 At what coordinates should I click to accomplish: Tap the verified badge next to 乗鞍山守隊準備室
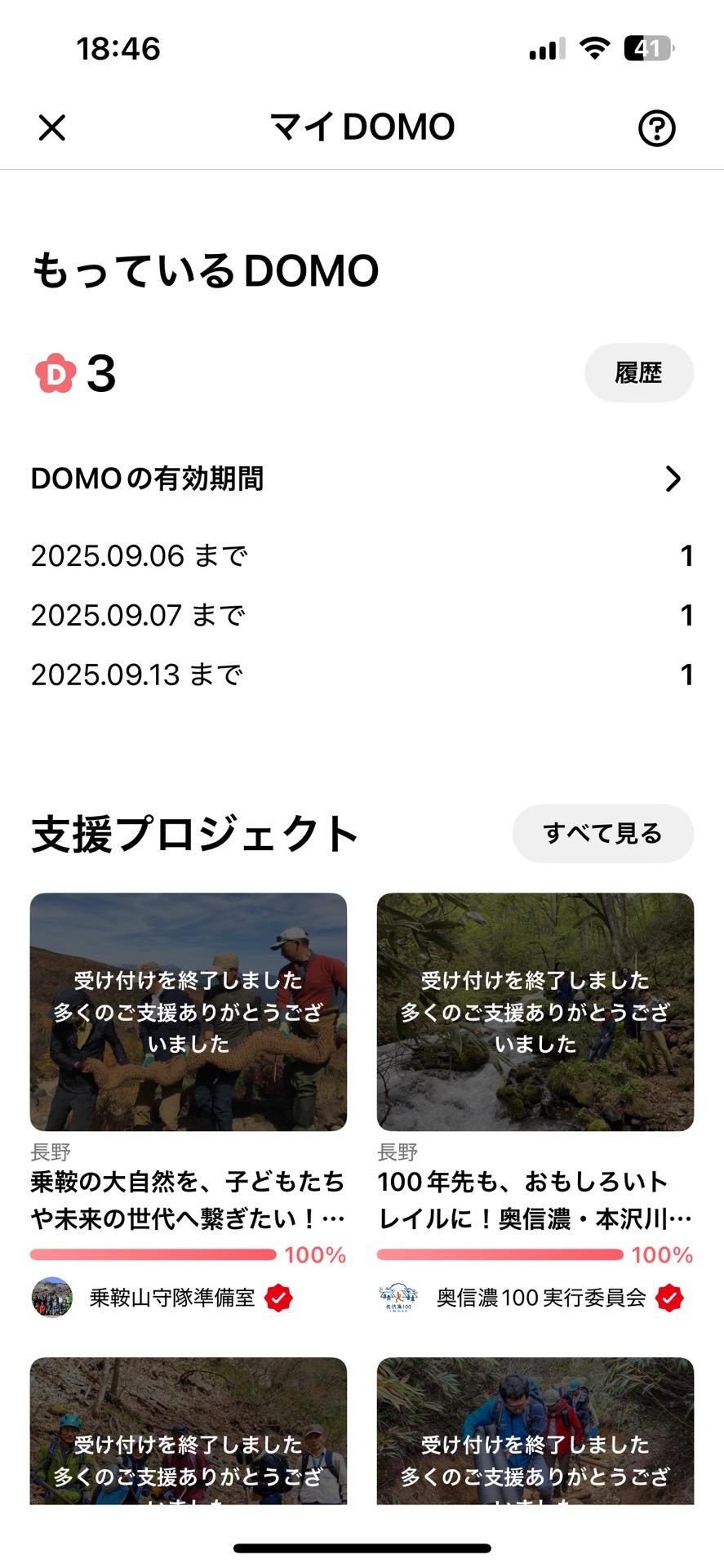coord(281,1298)
